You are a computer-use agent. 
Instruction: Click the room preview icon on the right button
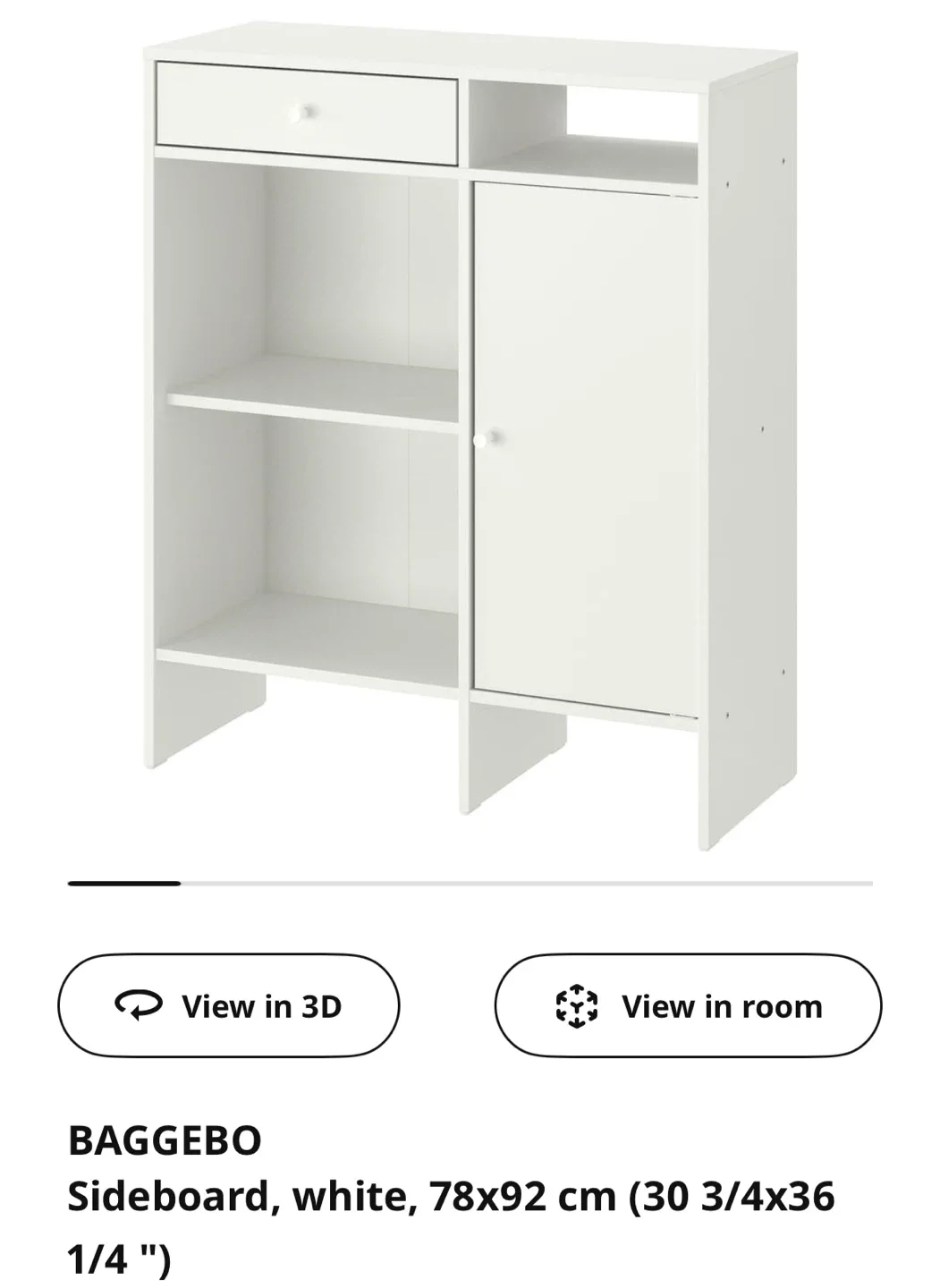point(578,1005)
